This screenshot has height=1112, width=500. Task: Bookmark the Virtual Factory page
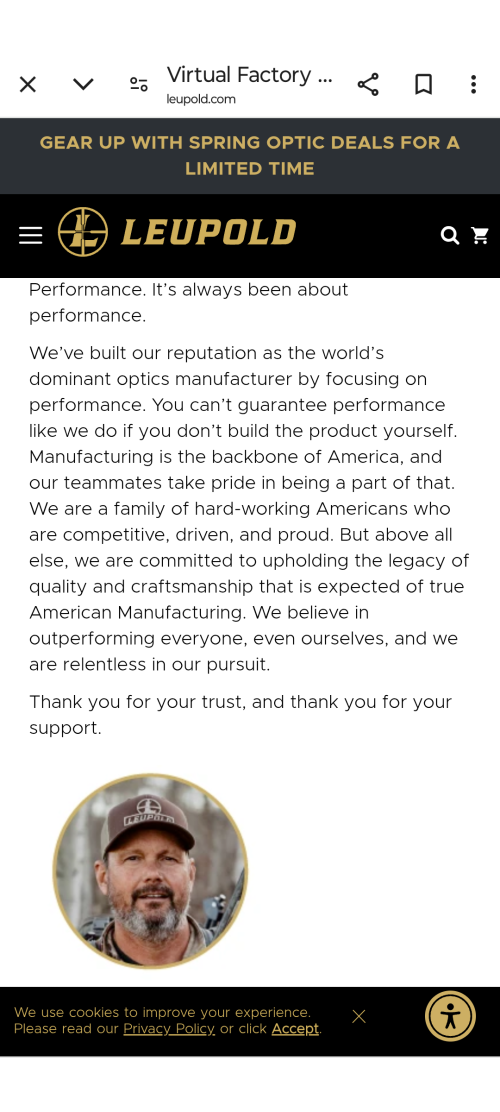point(423,84)
